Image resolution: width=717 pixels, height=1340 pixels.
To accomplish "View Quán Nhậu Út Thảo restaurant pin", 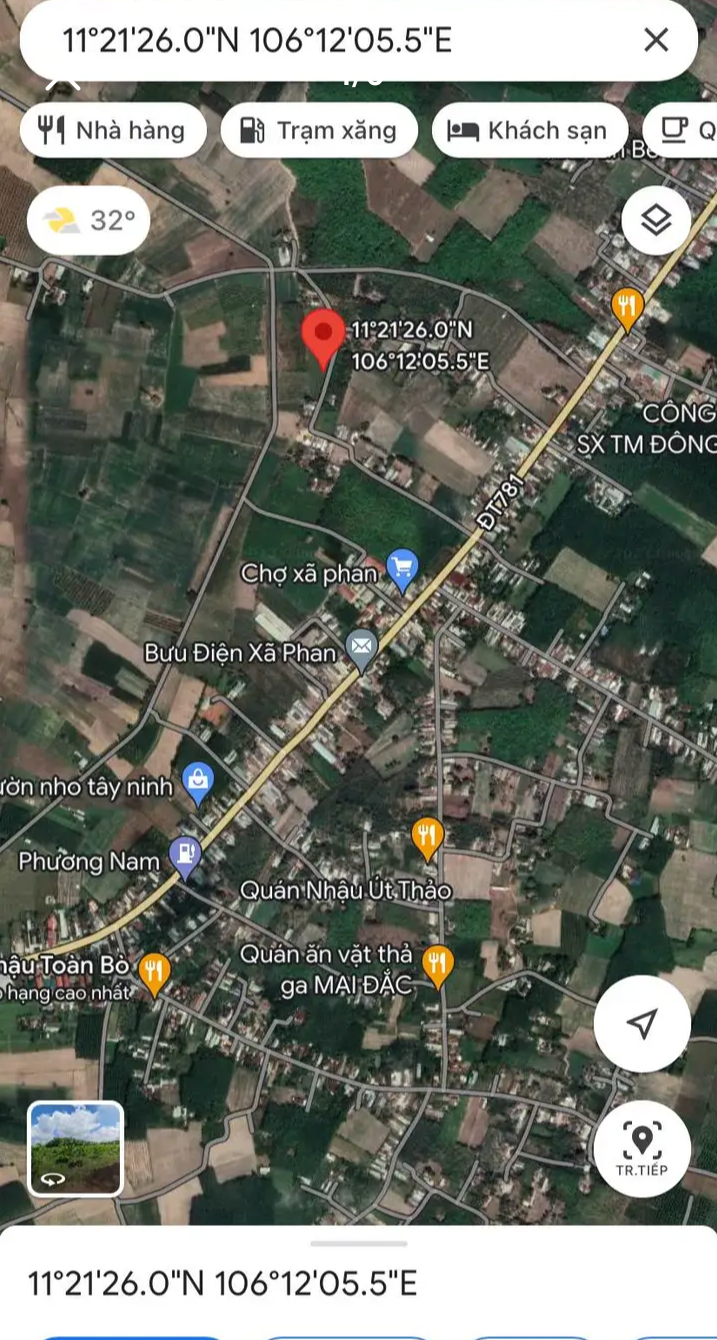I will 428,836.
